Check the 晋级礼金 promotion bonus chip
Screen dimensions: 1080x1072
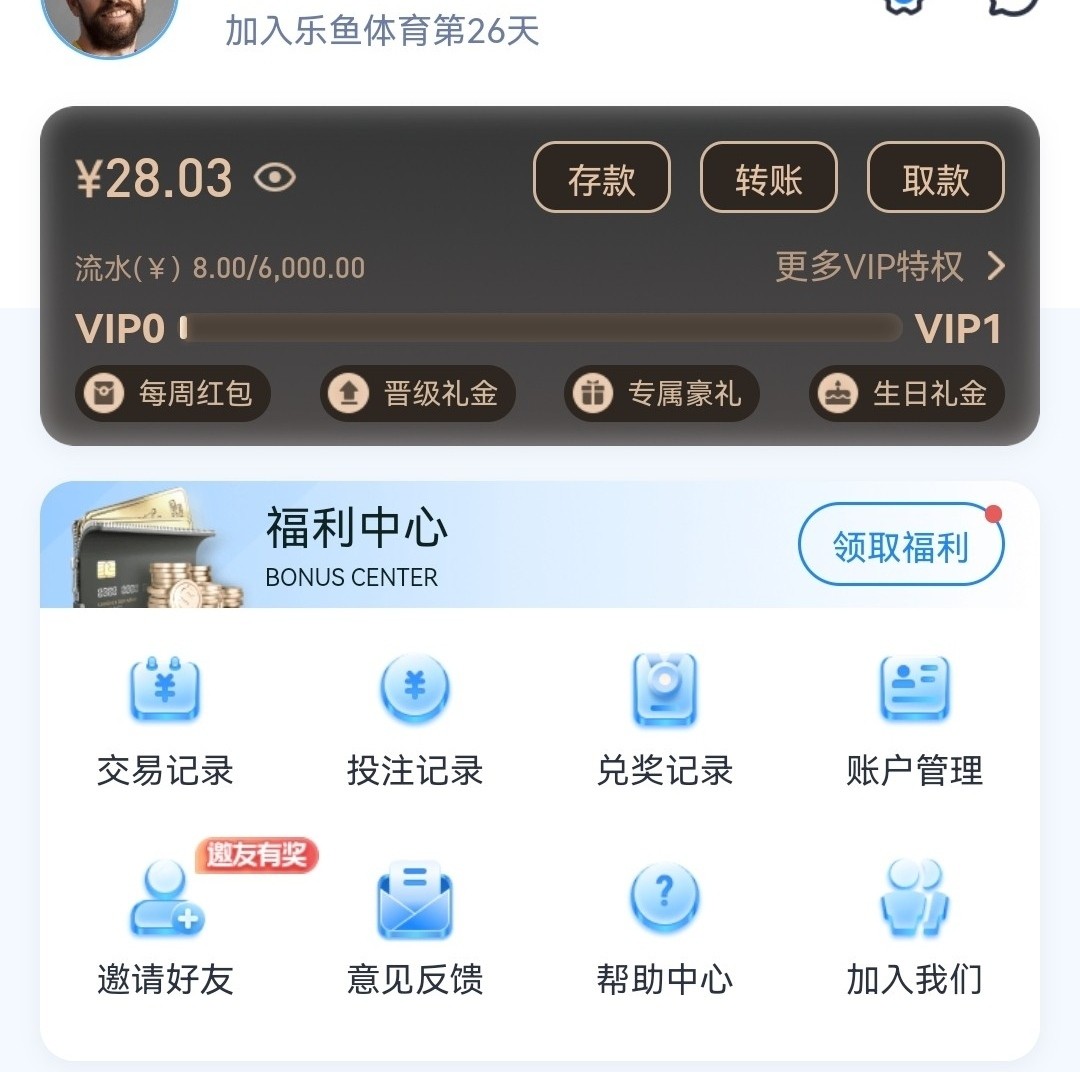[418, 393]
